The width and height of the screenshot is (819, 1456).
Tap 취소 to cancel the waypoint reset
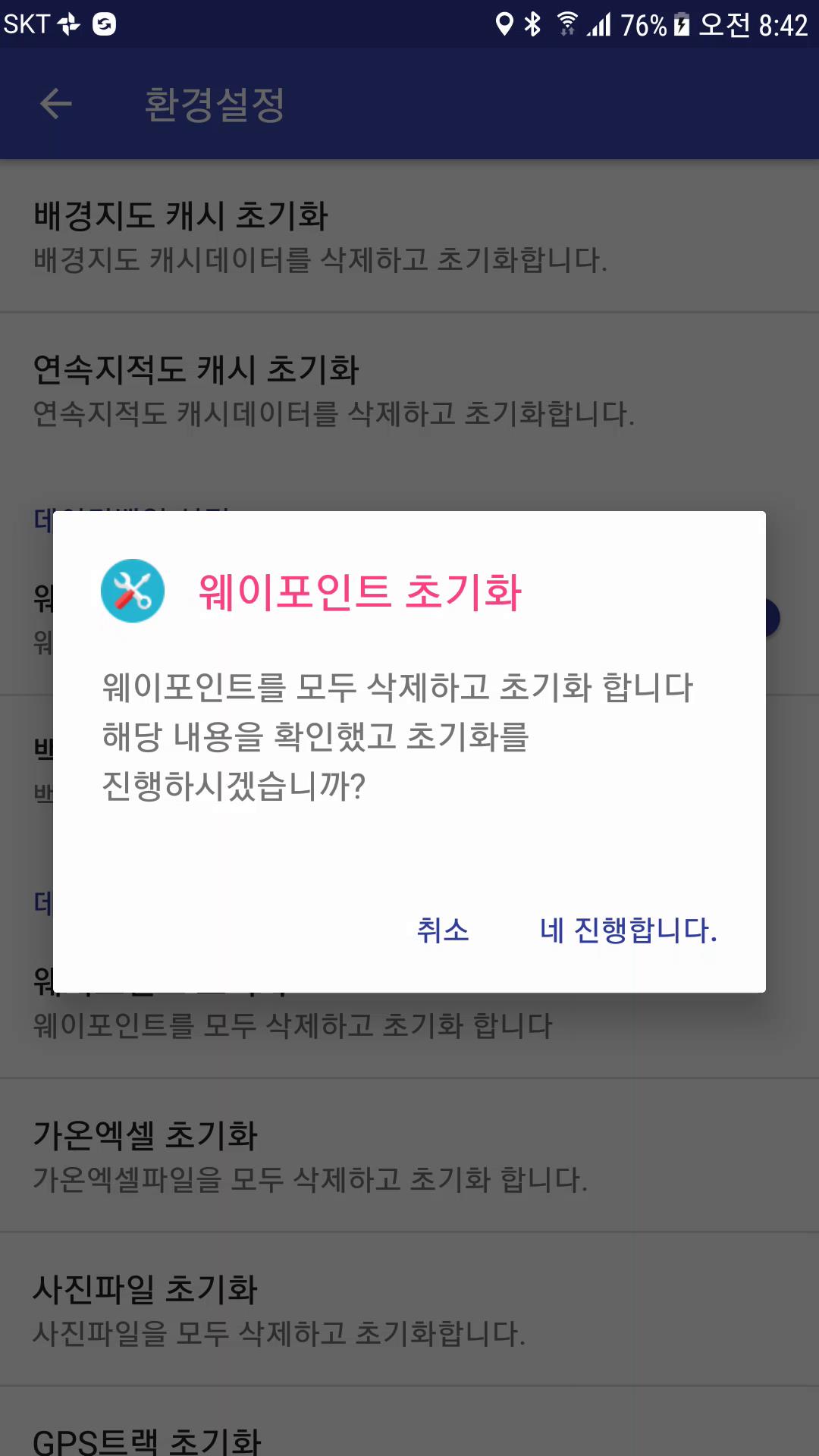[x=443, y=930]
